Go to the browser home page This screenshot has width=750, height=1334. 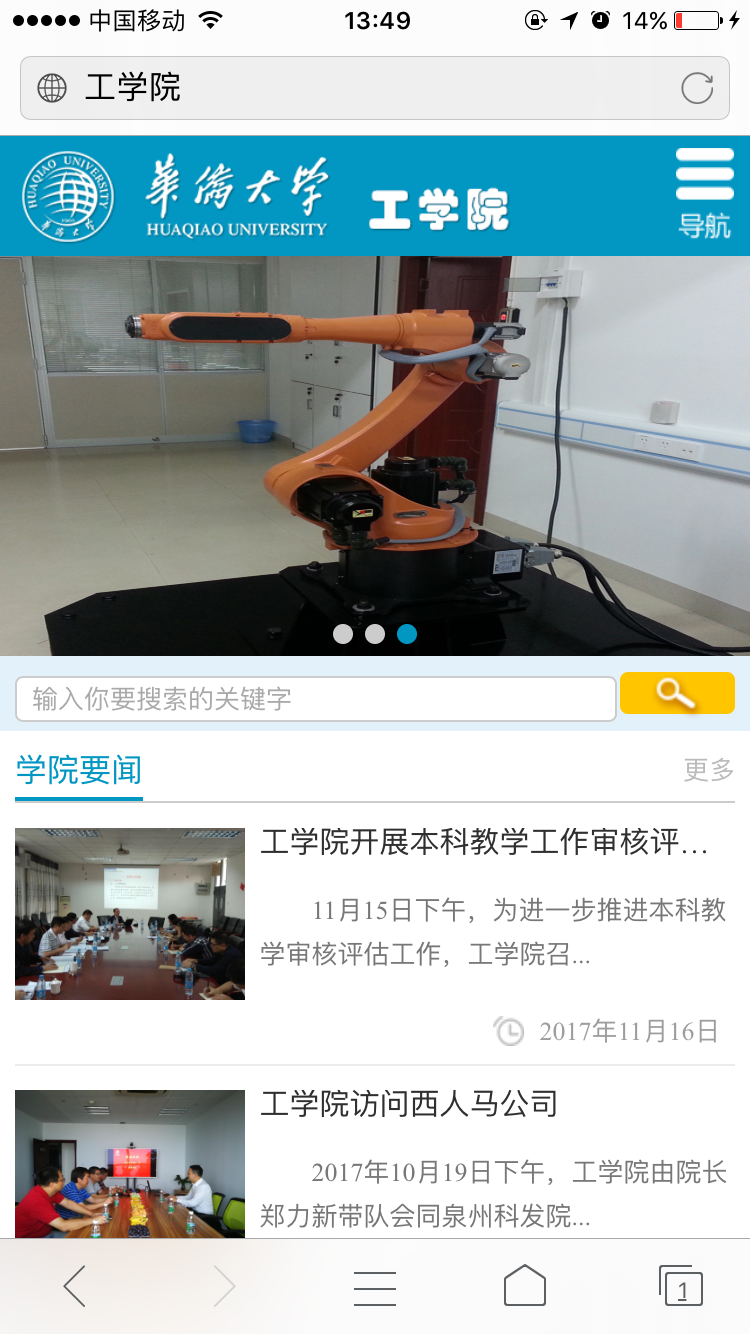pyautogui.click(x=524, y=1286)
